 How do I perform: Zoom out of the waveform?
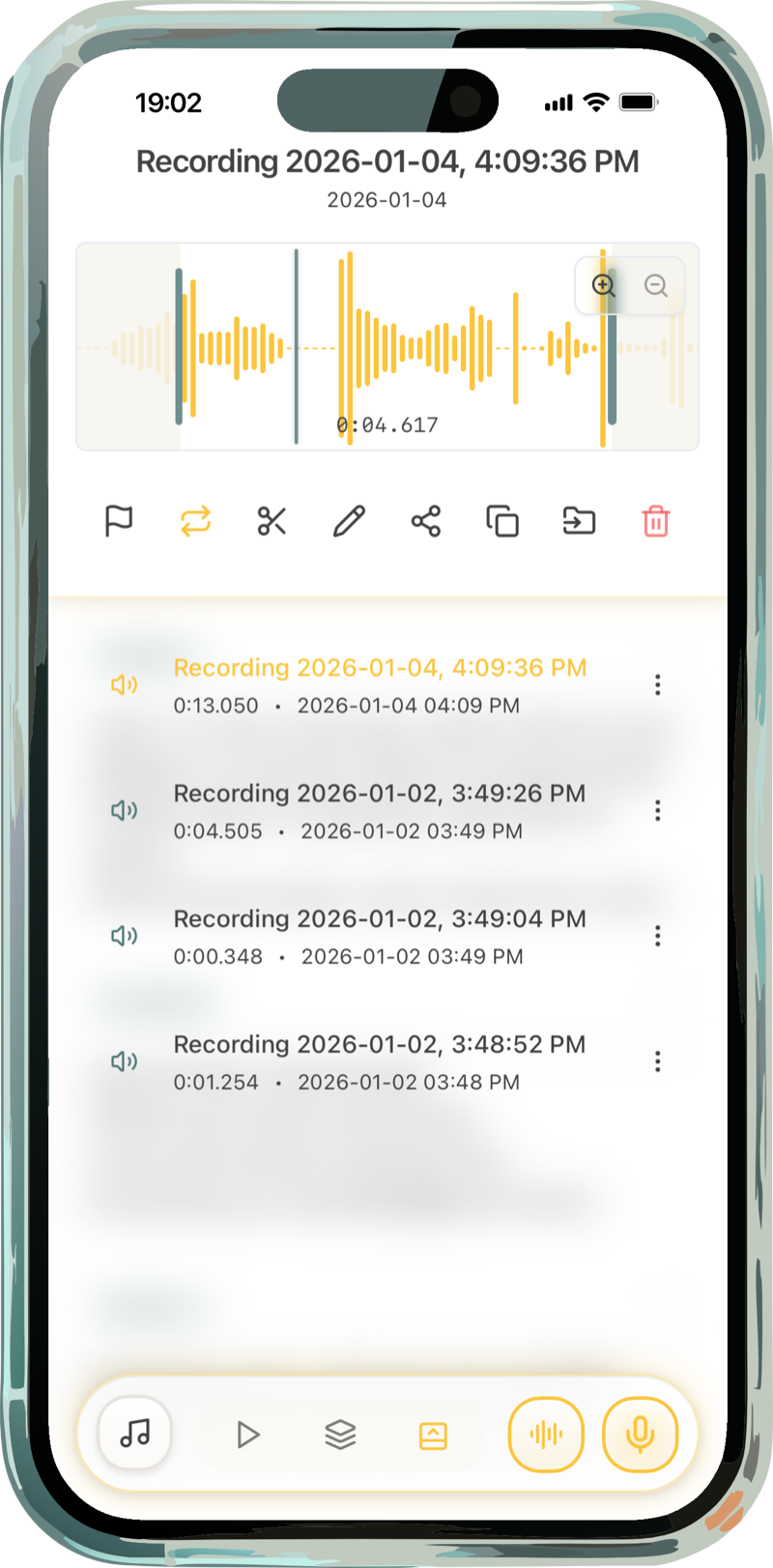pos(656,285)
